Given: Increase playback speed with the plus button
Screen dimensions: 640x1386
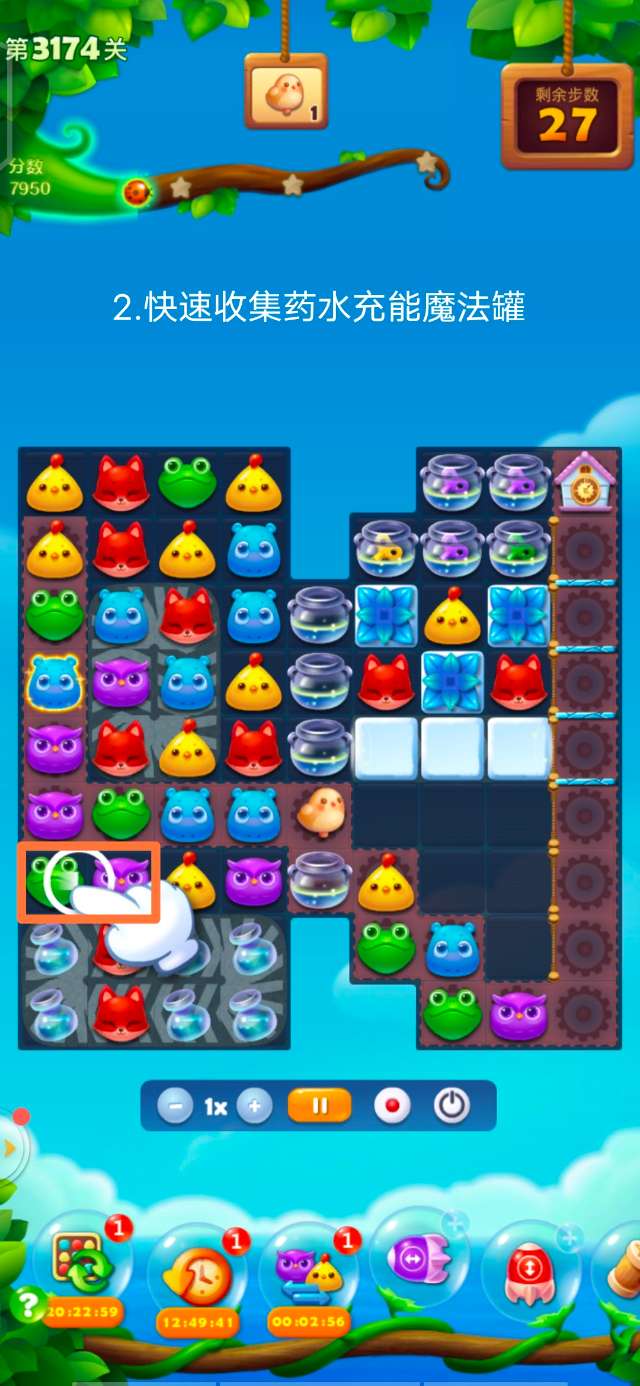Looking at the screenshot, I should (x=255, y=1107).
